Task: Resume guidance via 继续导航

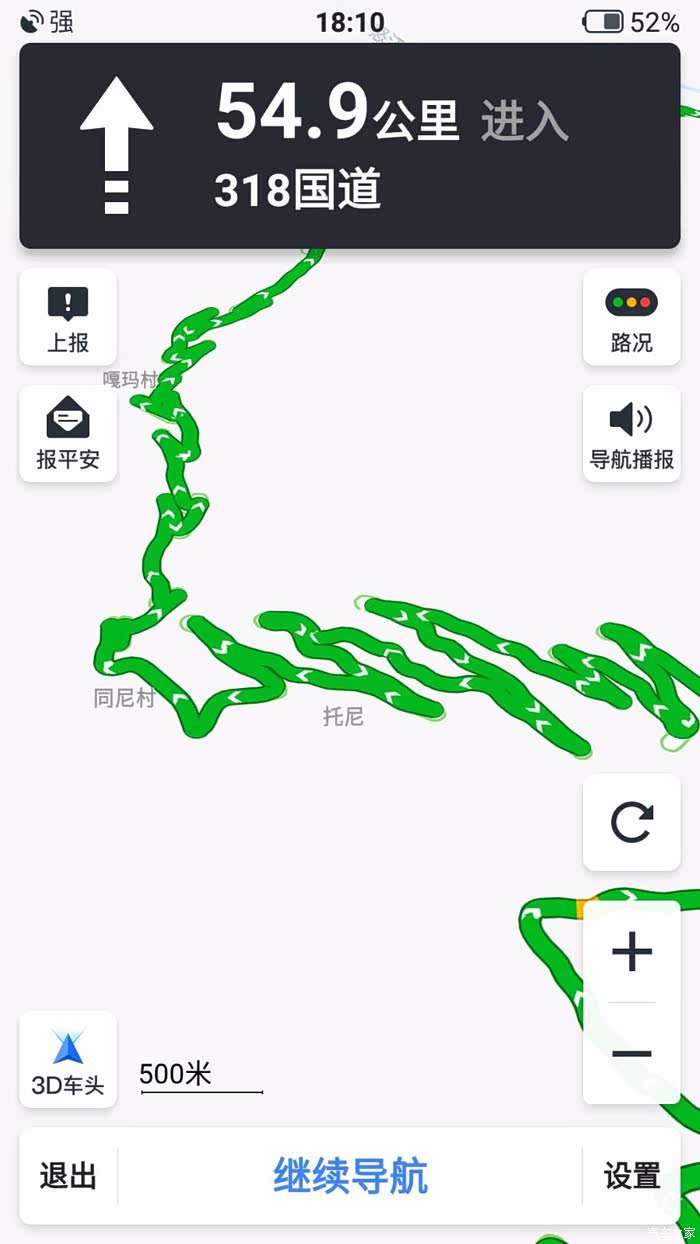Action: tap(350, 1176)
